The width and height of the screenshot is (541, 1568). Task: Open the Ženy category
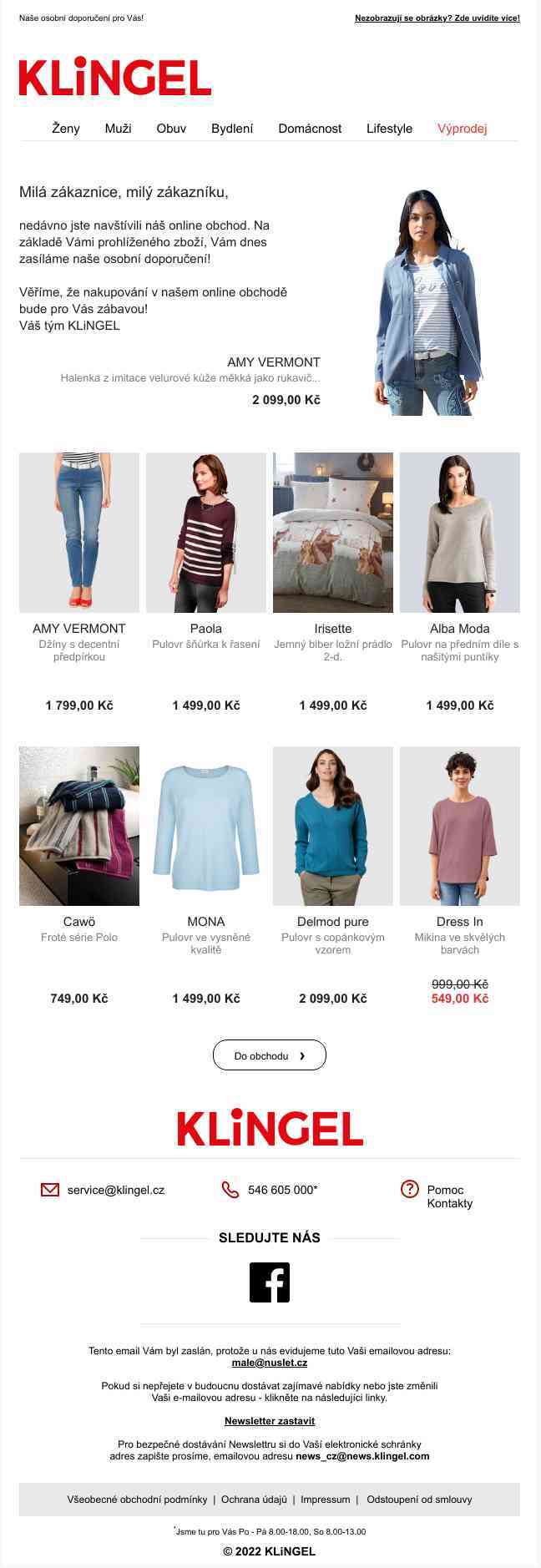[66, 129]
